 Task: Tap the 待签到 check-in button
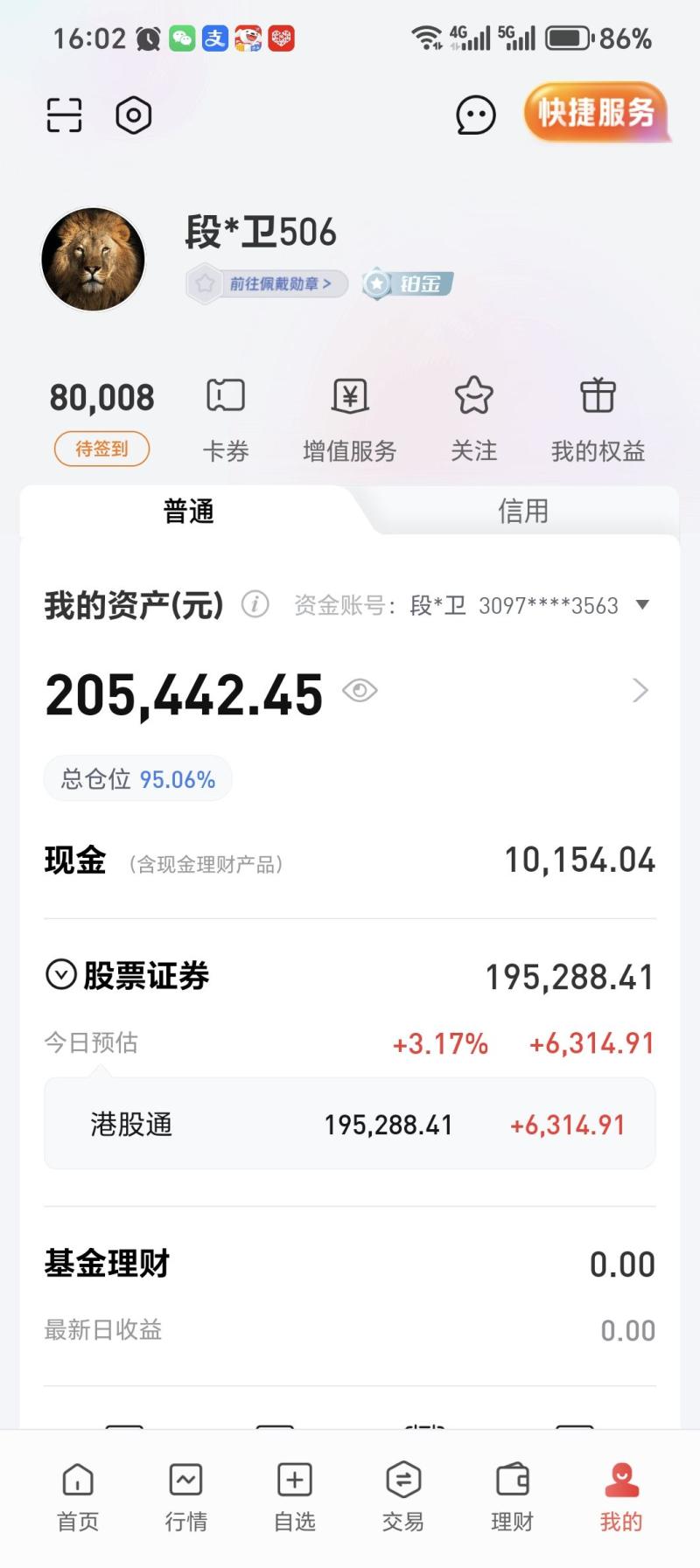point(101,449)
